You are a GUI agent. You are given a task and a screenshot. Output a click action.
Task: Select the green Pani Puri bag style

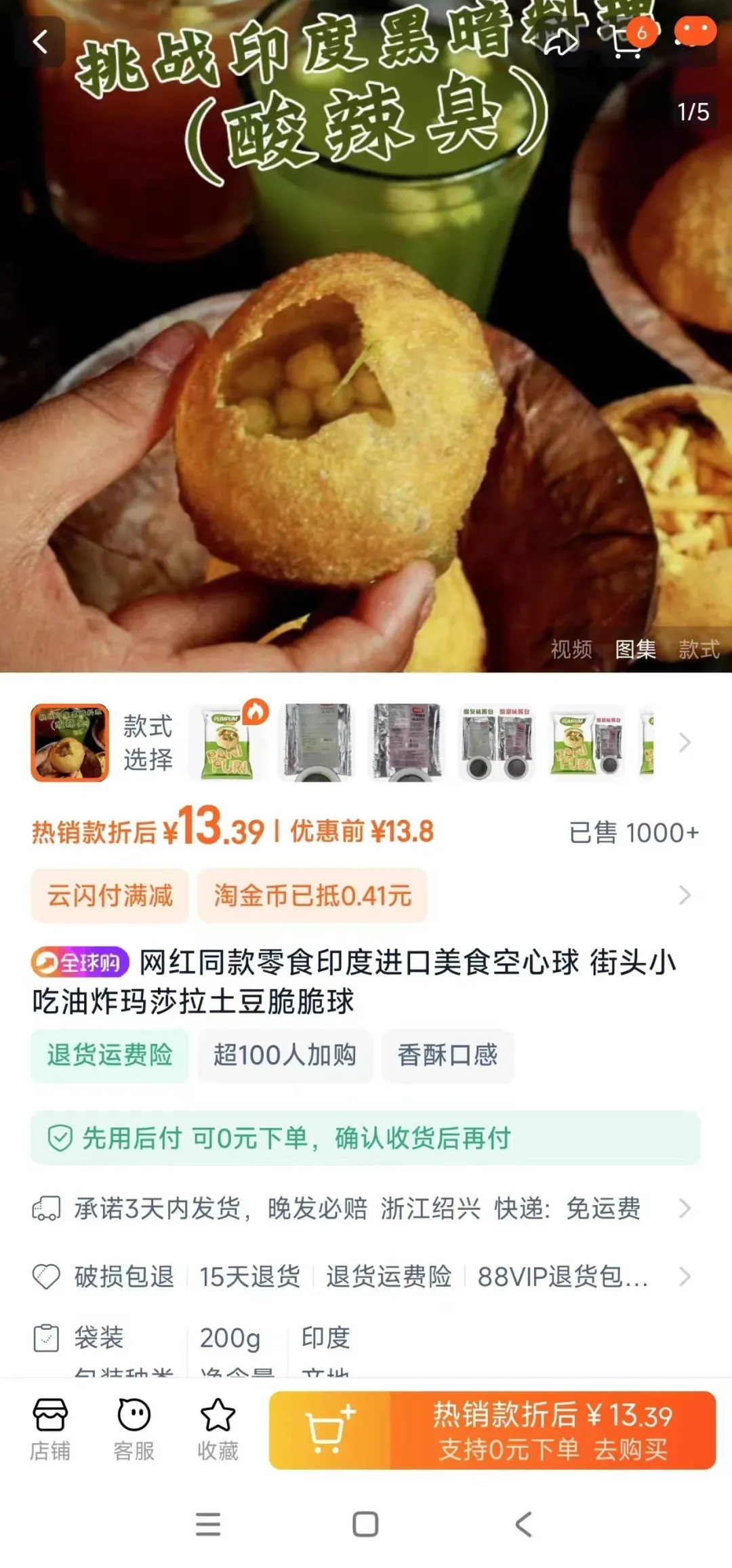point(227,743)
